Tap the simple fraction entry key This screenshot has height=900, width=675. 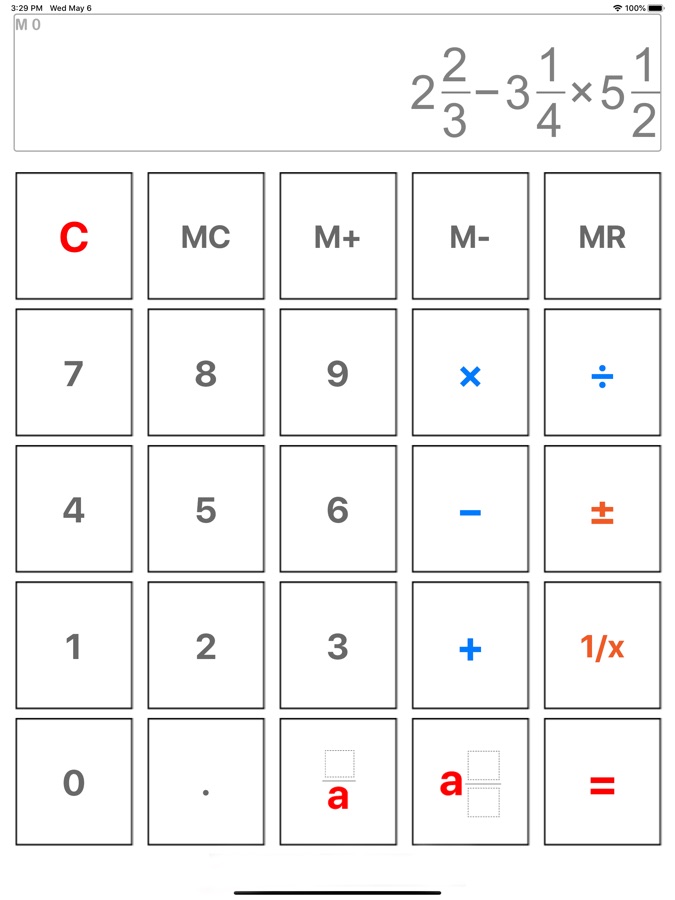click(x=338, y=782)
